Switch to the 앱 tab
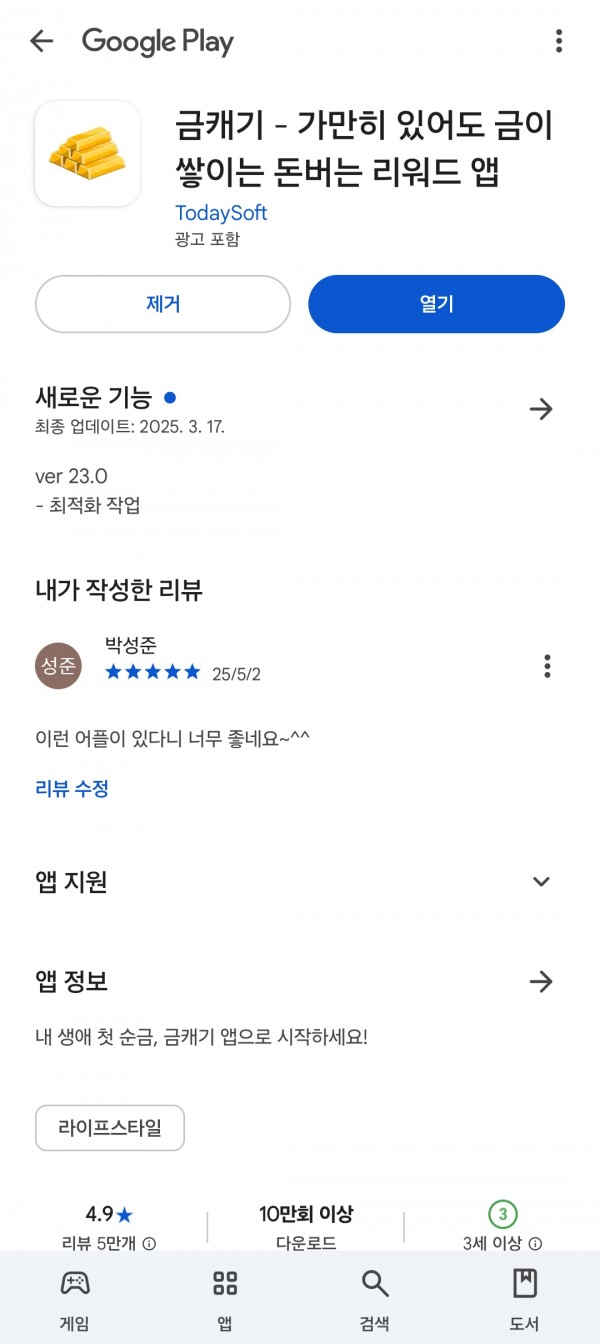The width and height of the screenshot is (600, 1344). (225, 1299)
